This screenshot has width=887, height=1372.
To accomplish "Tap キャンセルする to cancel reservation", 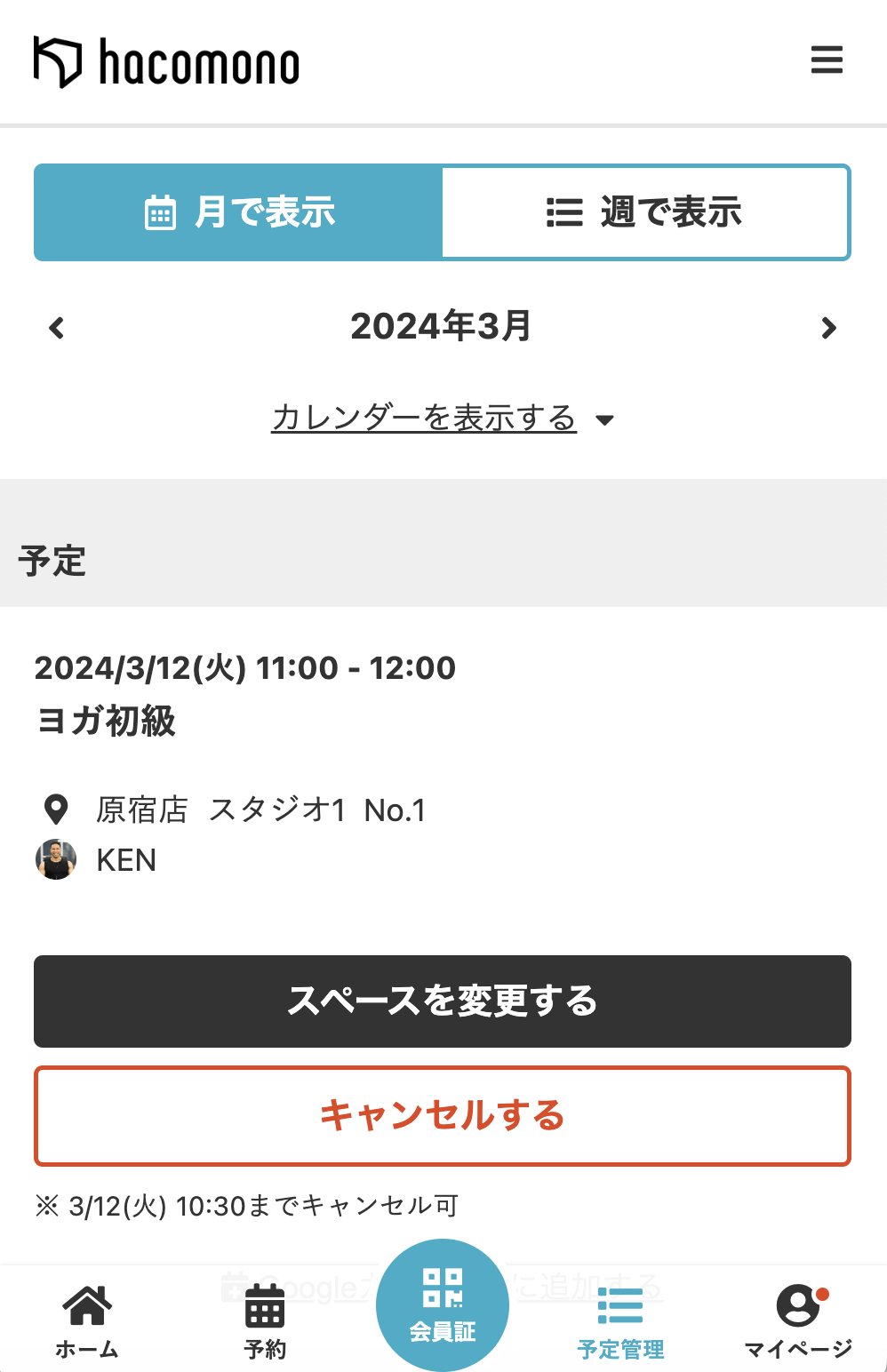I will tap(442, 1115).
